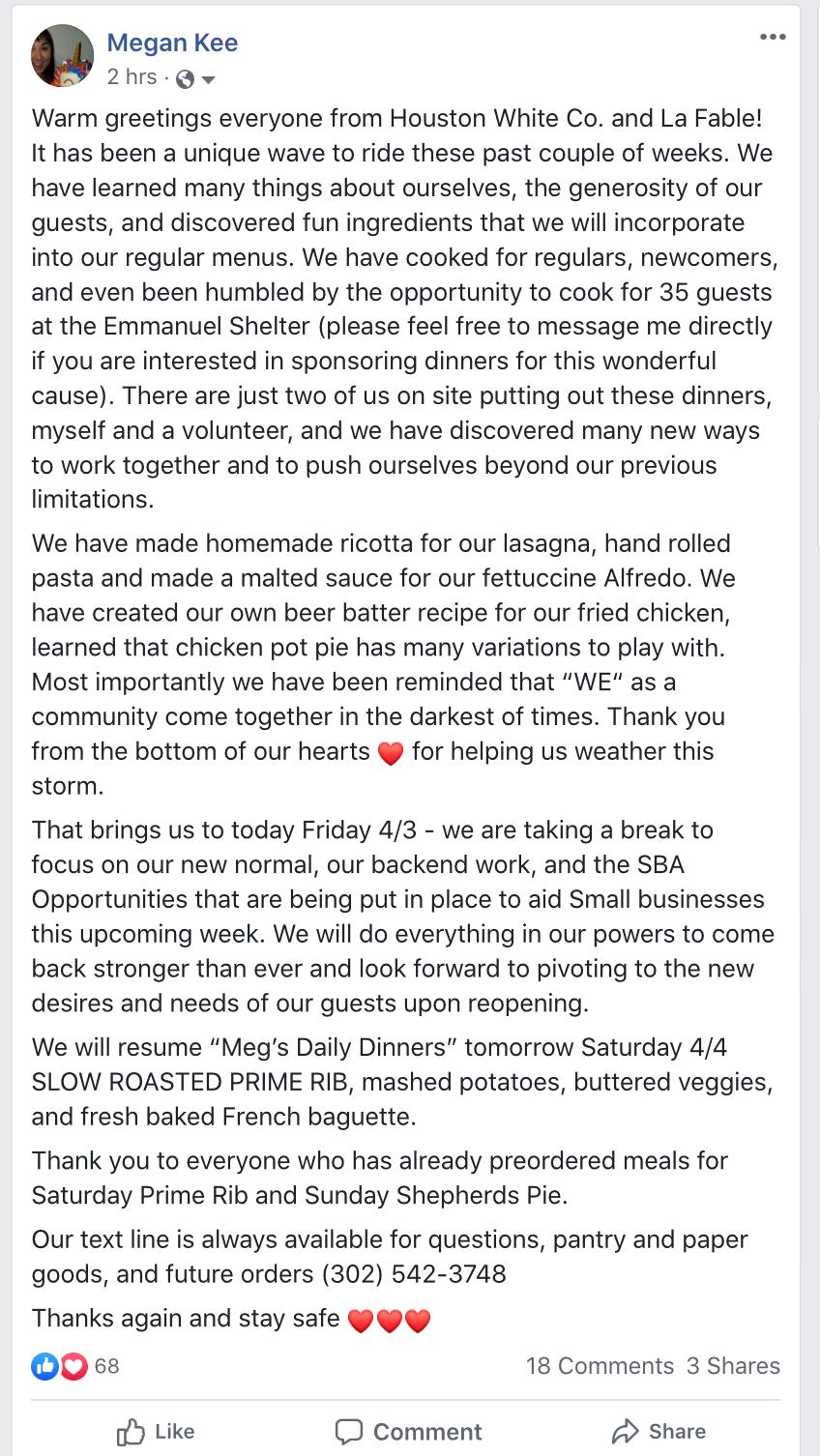This screenshot has width=820, height=1456.
Task: View the 3 Shares
Action: (733, 1366)
